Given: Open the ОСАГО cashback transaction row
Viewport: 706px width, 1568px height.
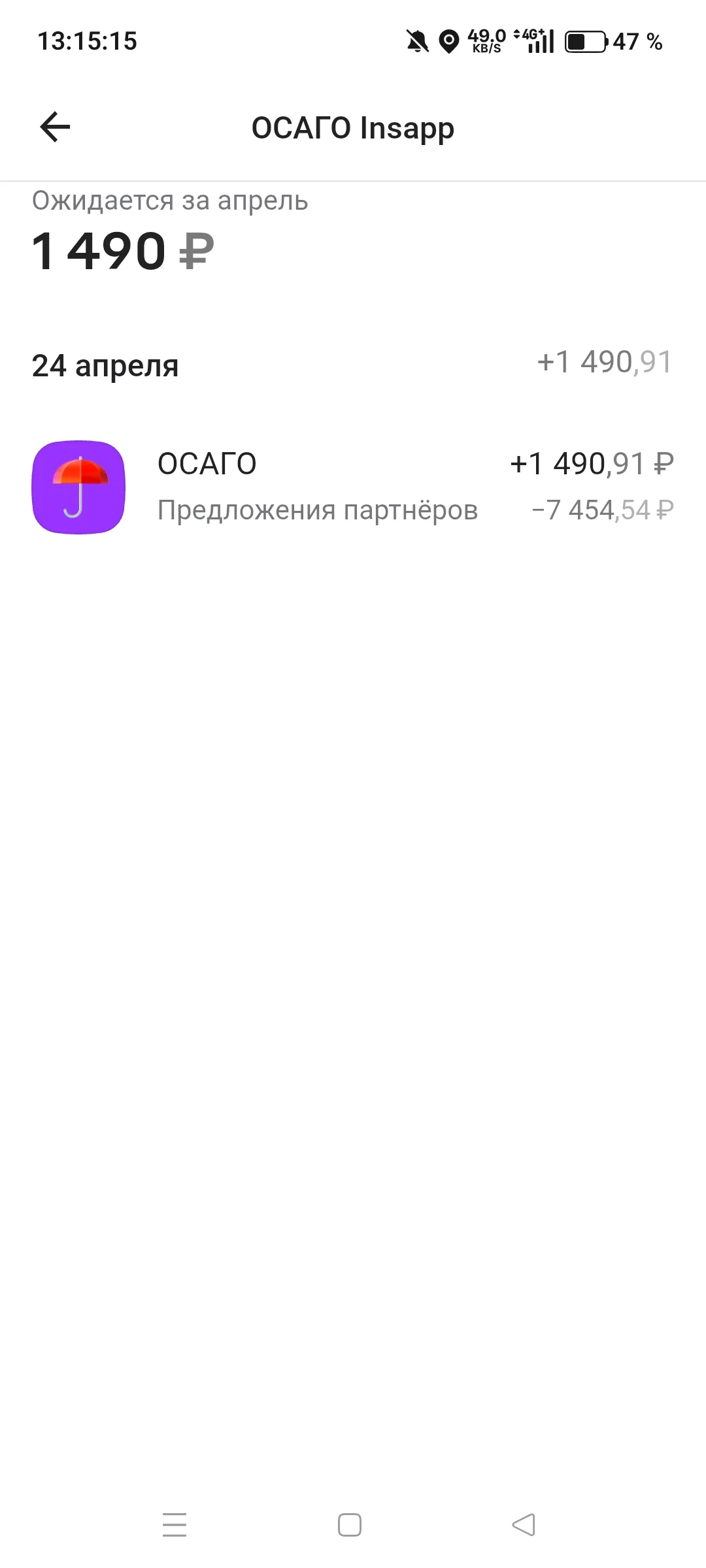Looking at the screenshot, I should click(353, 487).
